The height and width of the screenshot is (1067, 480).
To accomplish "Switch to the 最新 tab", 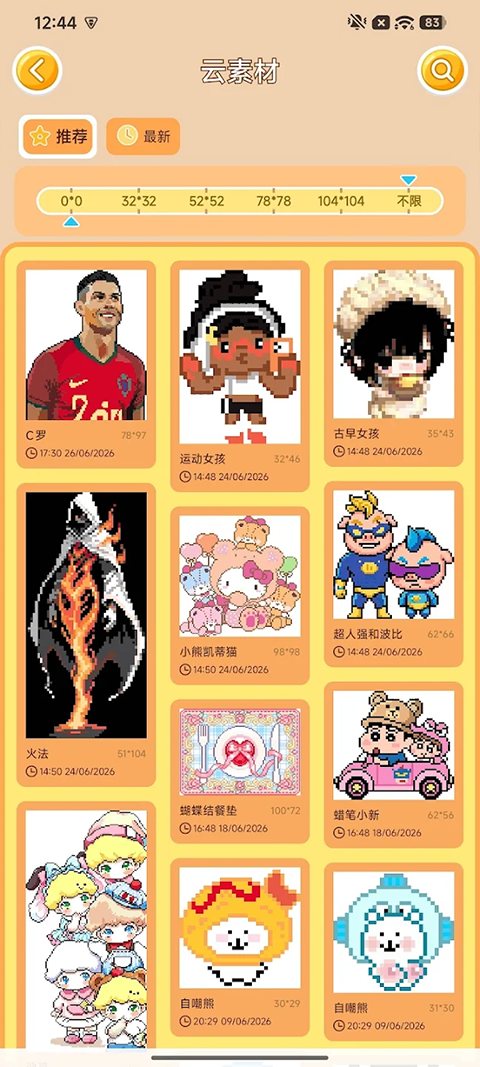I will click(143, 136).
